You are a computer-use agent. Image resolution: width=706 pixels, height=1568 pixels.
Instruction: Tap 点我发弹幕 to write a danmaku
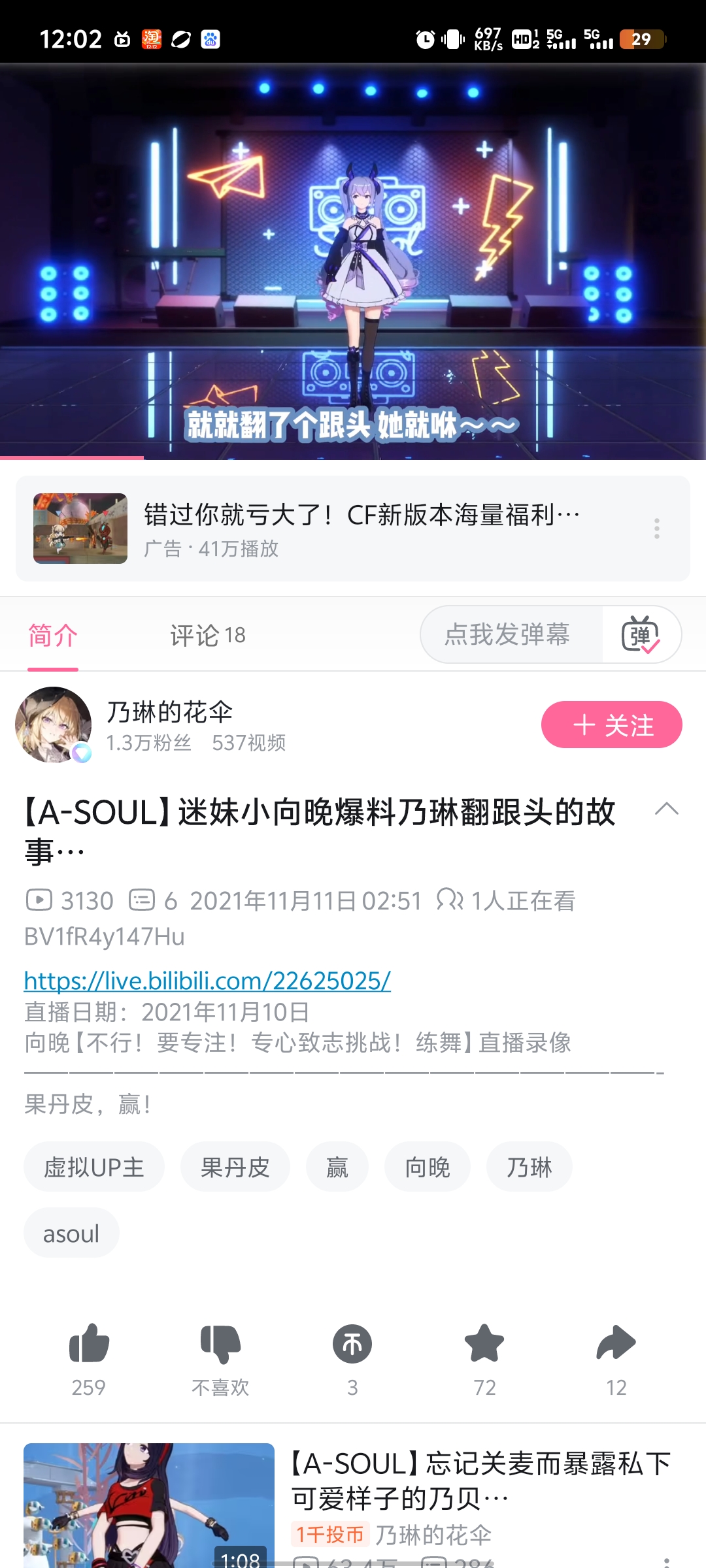pos(508,634)
